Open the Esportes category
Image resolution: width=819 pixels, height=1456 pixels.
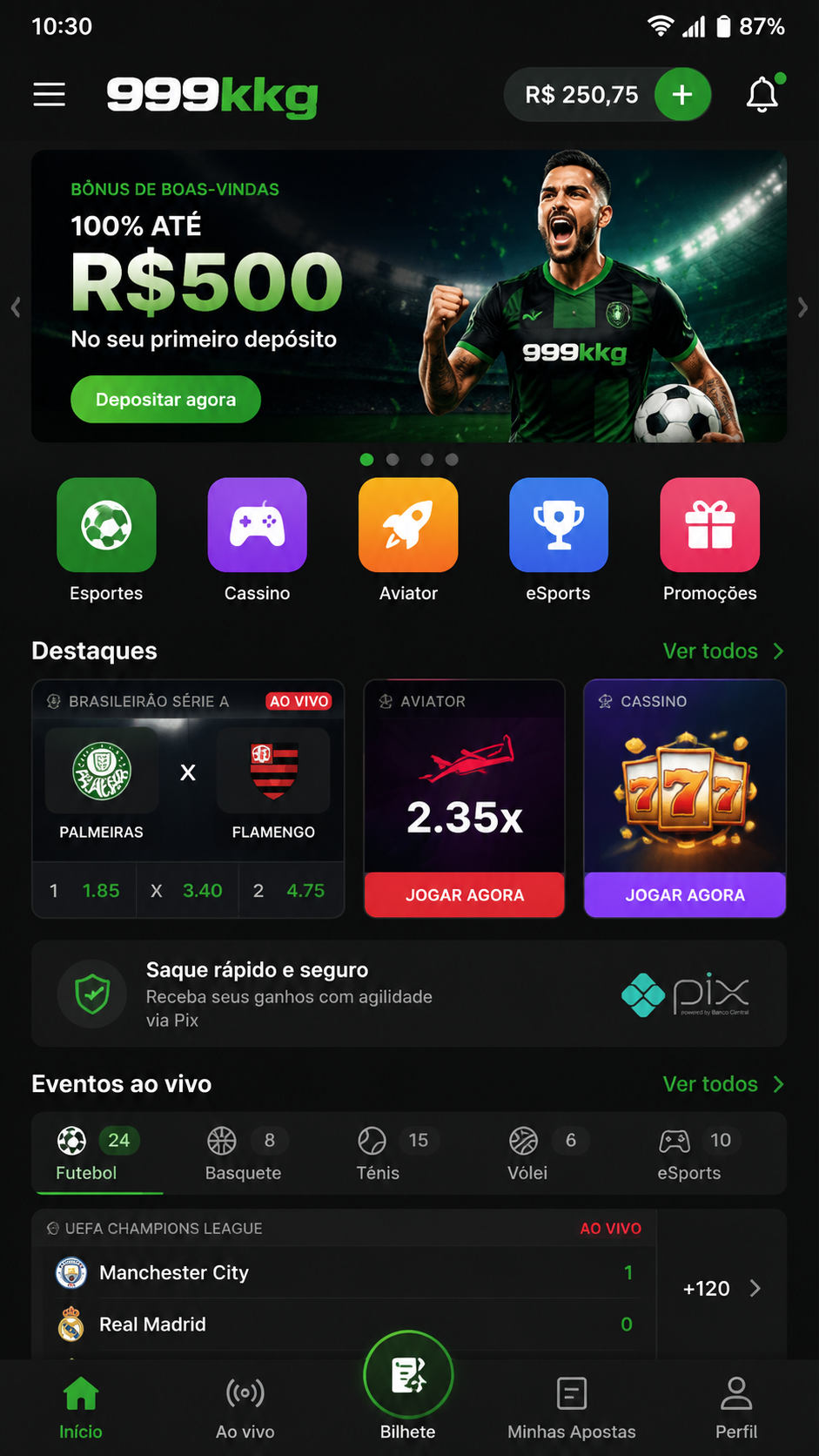click(x=106, y=540)
